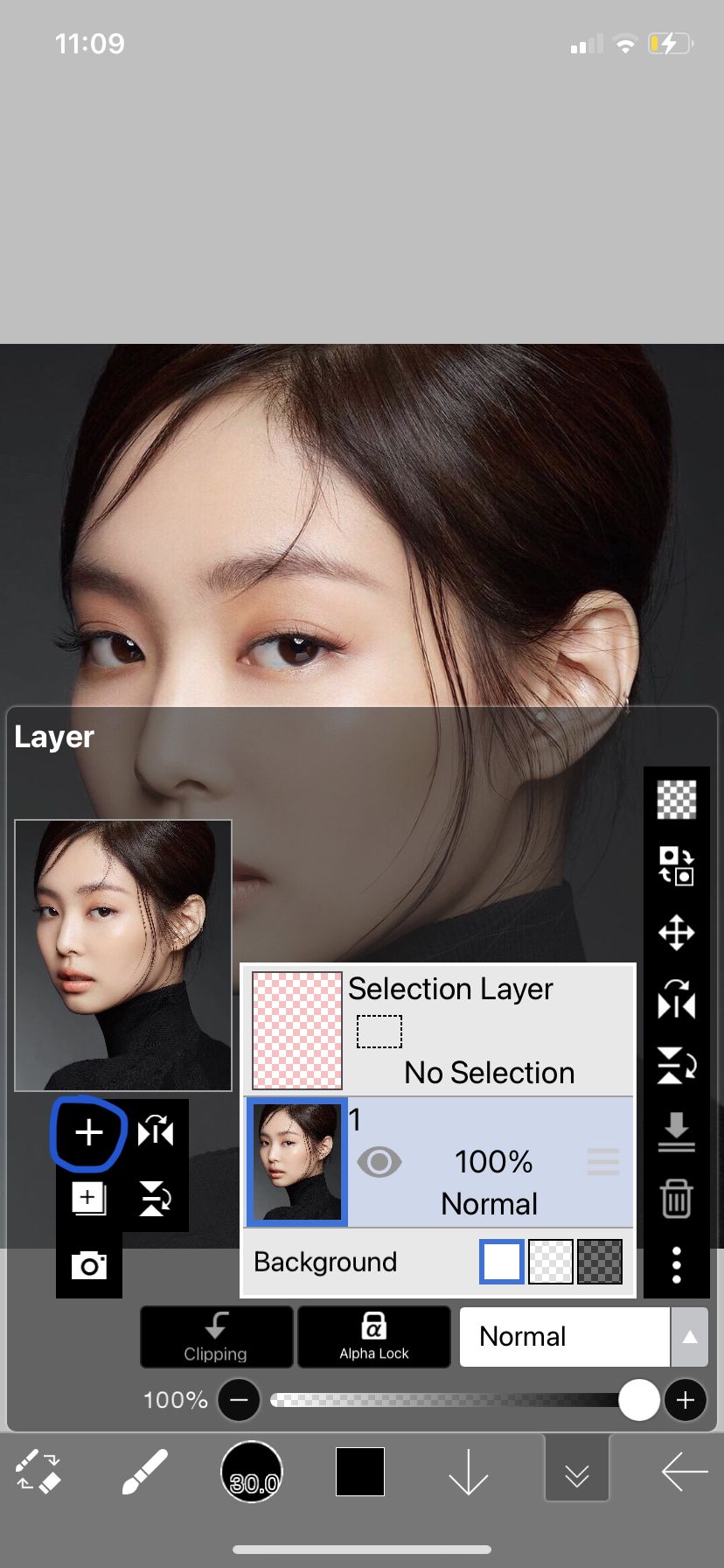Viewport: 724px width, 1568px height.
Task: Open the black color square picker
Action: pos(360,1472)
